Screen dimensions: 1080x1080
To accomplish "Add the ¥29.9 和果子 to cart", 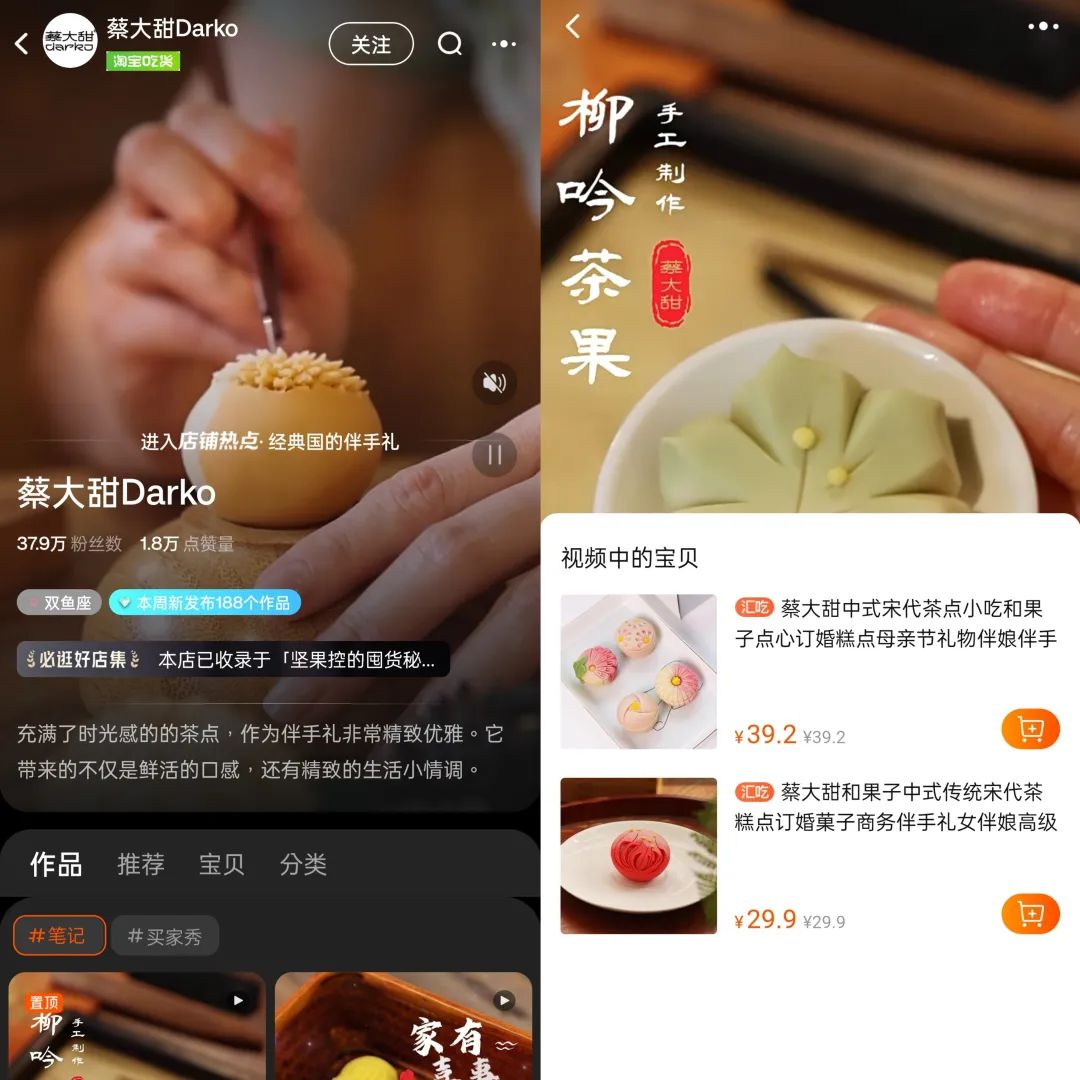I will point(1029,913).
